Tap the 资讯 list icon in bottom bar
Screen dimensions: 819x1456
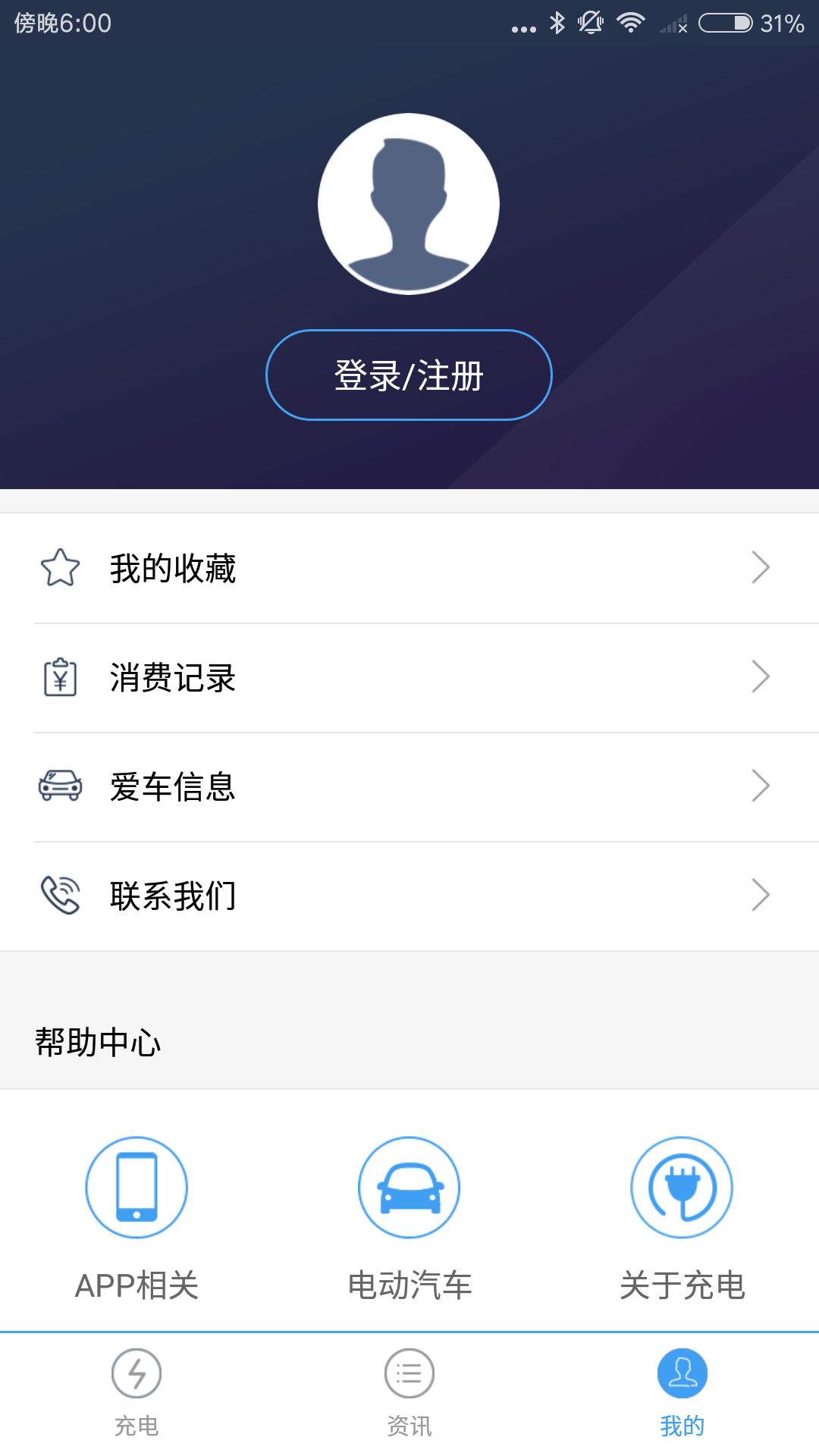409,1373
